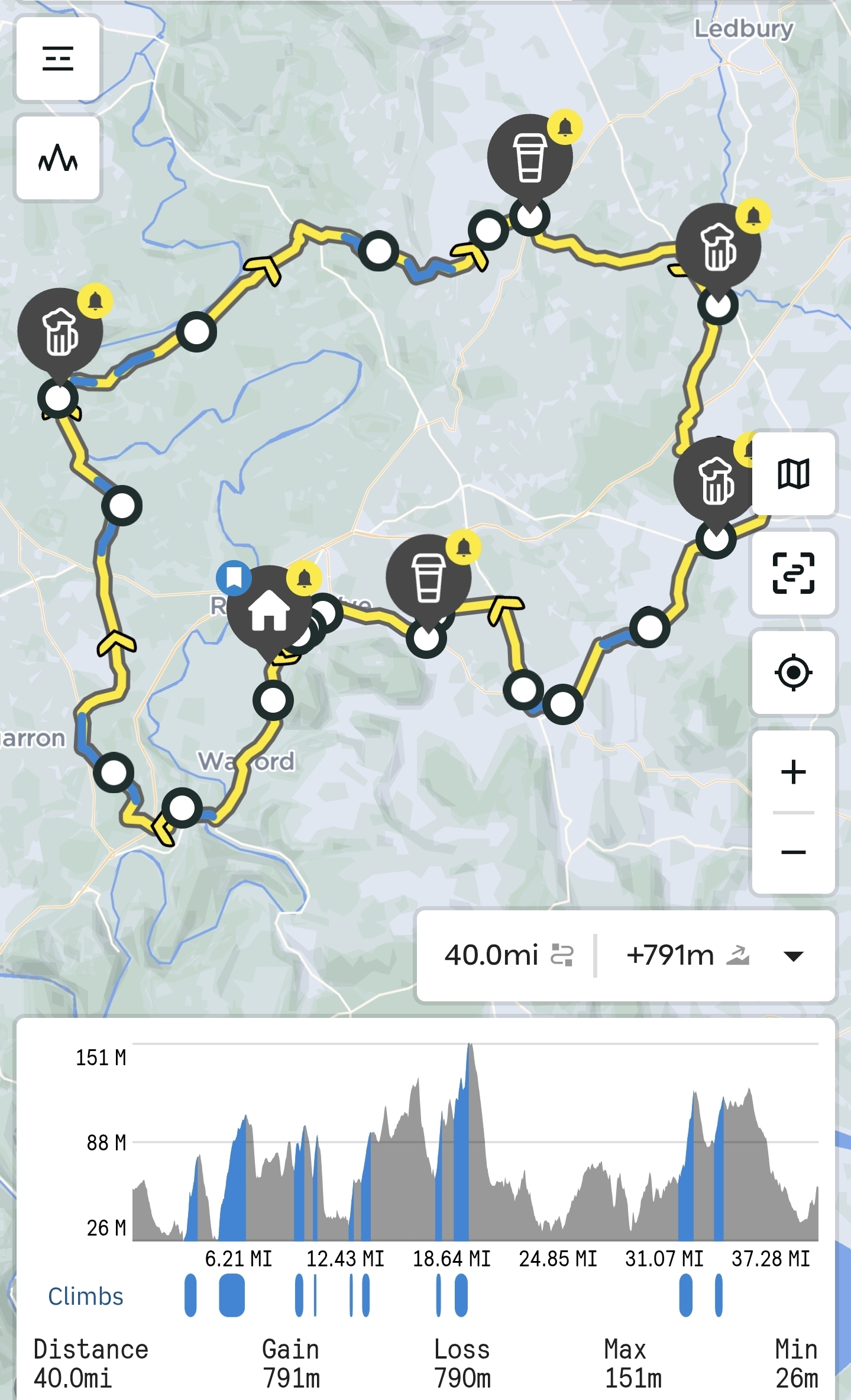Change the map layer style
Screen dimensions: 851x1400
pos(792,474)
